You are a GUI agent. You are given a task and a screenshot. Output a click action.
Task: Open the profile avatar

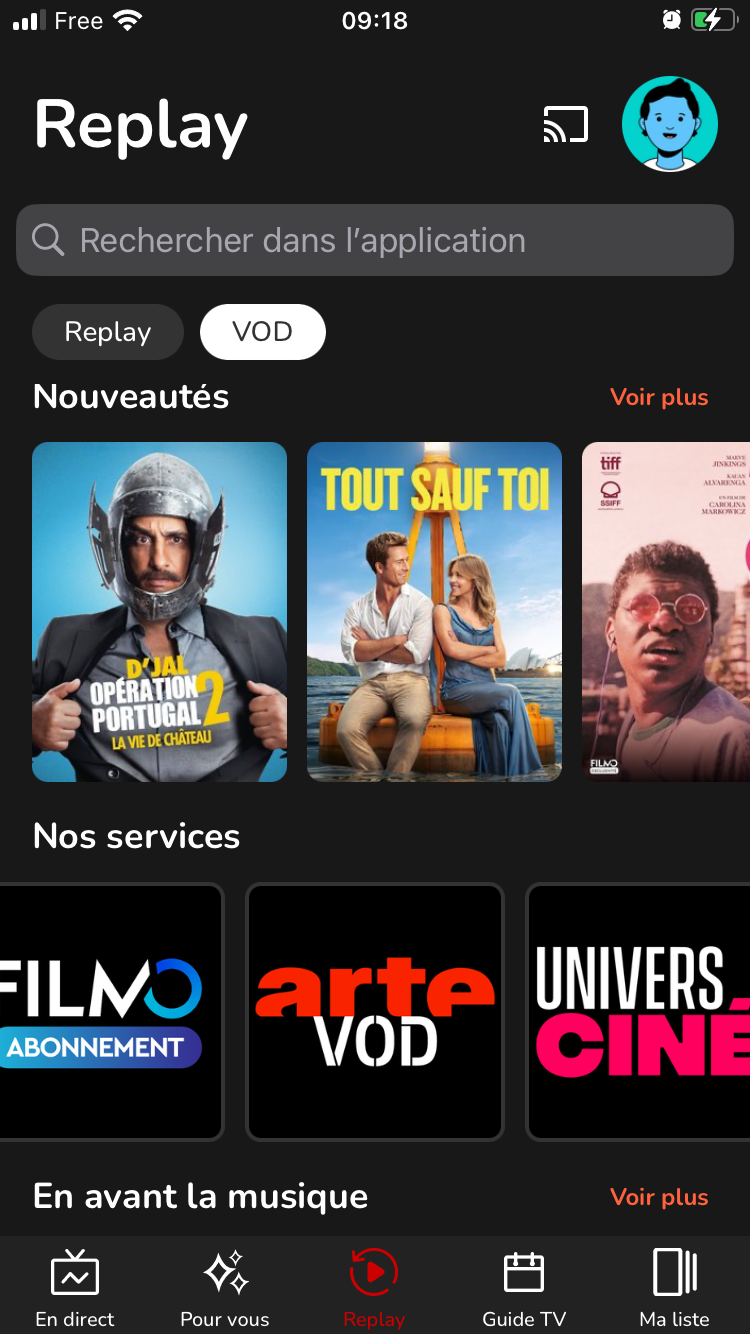pos(669,124)
